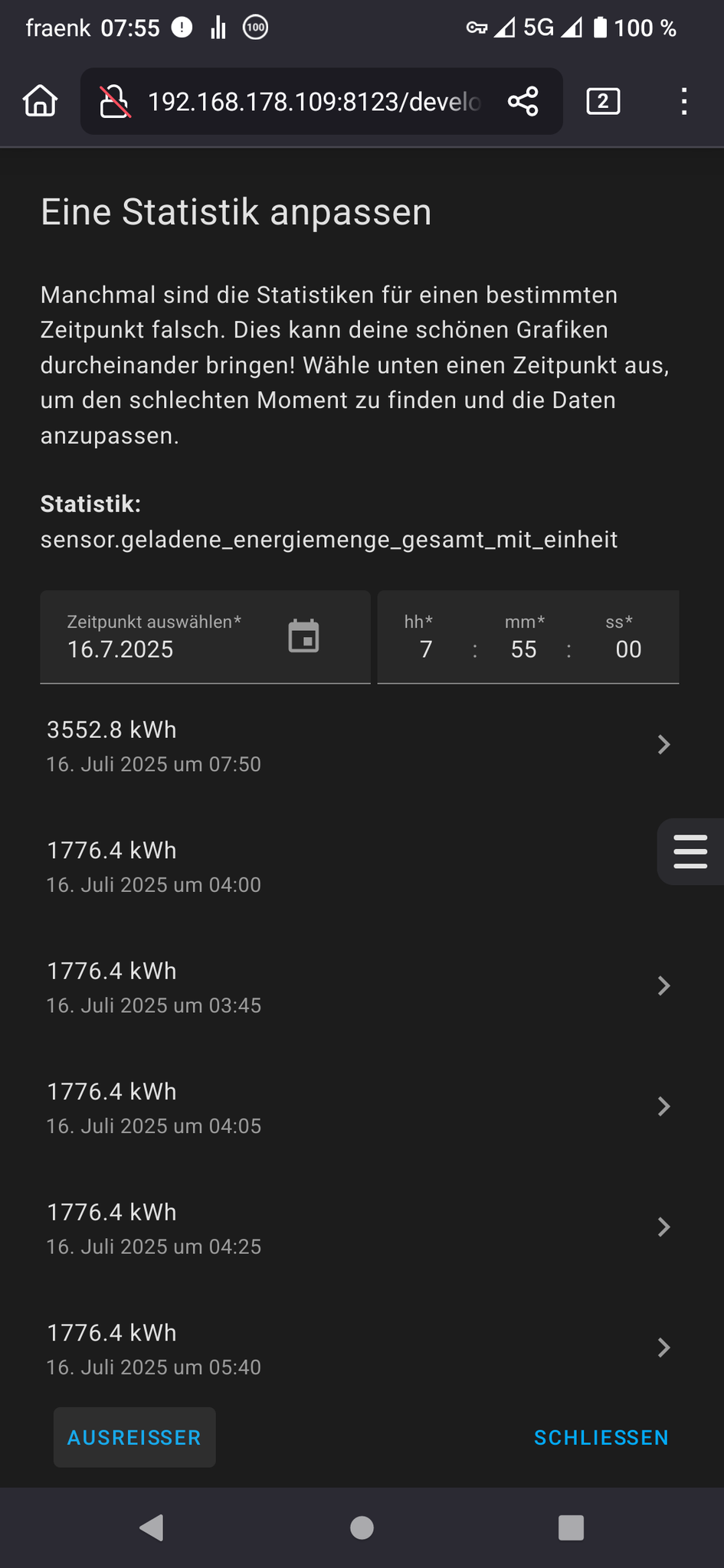Tap the address bar URL
The height and width of the screenshot is (1568, 724).
314,102
